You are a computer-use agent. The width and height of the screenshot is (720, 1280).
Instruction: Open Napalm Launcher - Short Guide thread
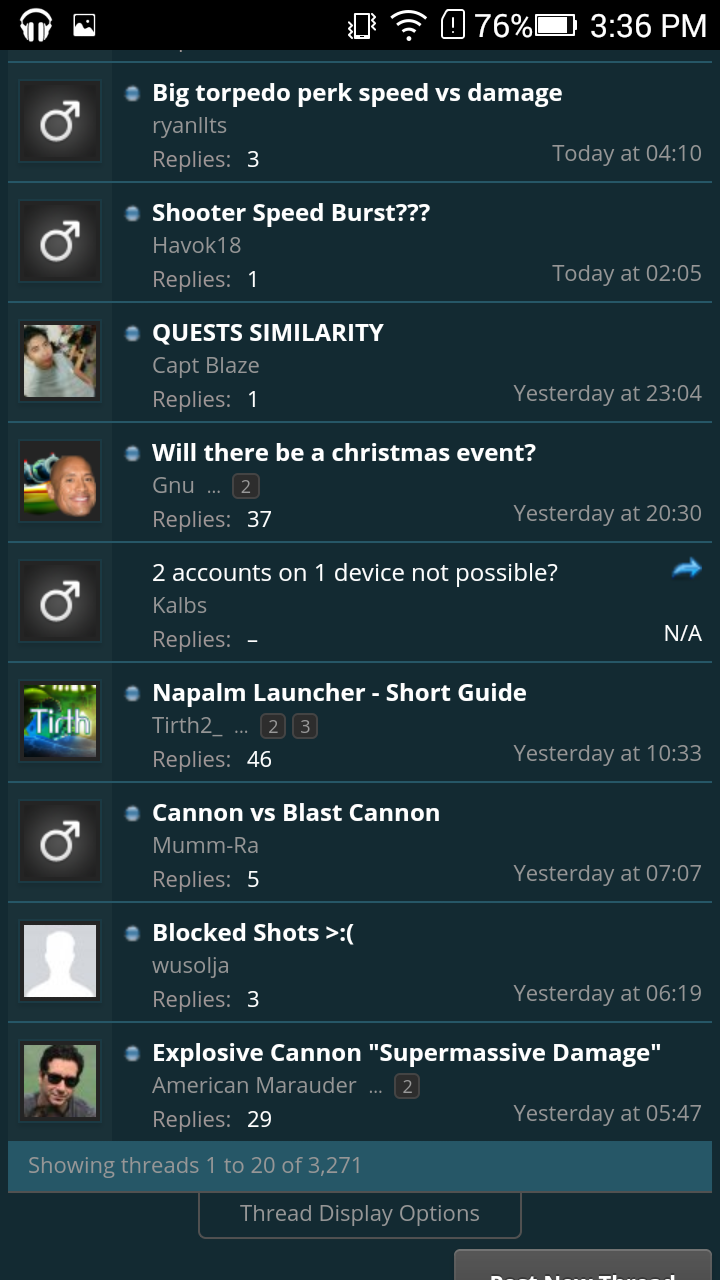[x=339, y=693]
